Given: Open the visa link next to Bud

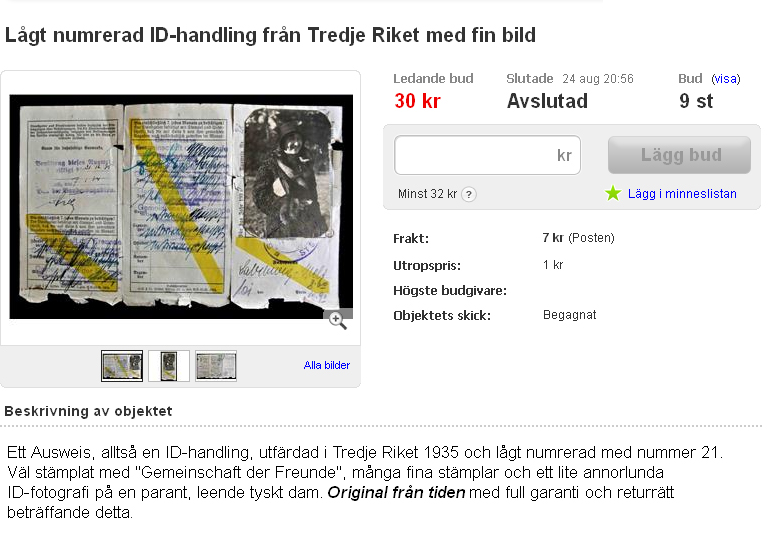Looking at the screenshot, I should click(x=725, y=78).
